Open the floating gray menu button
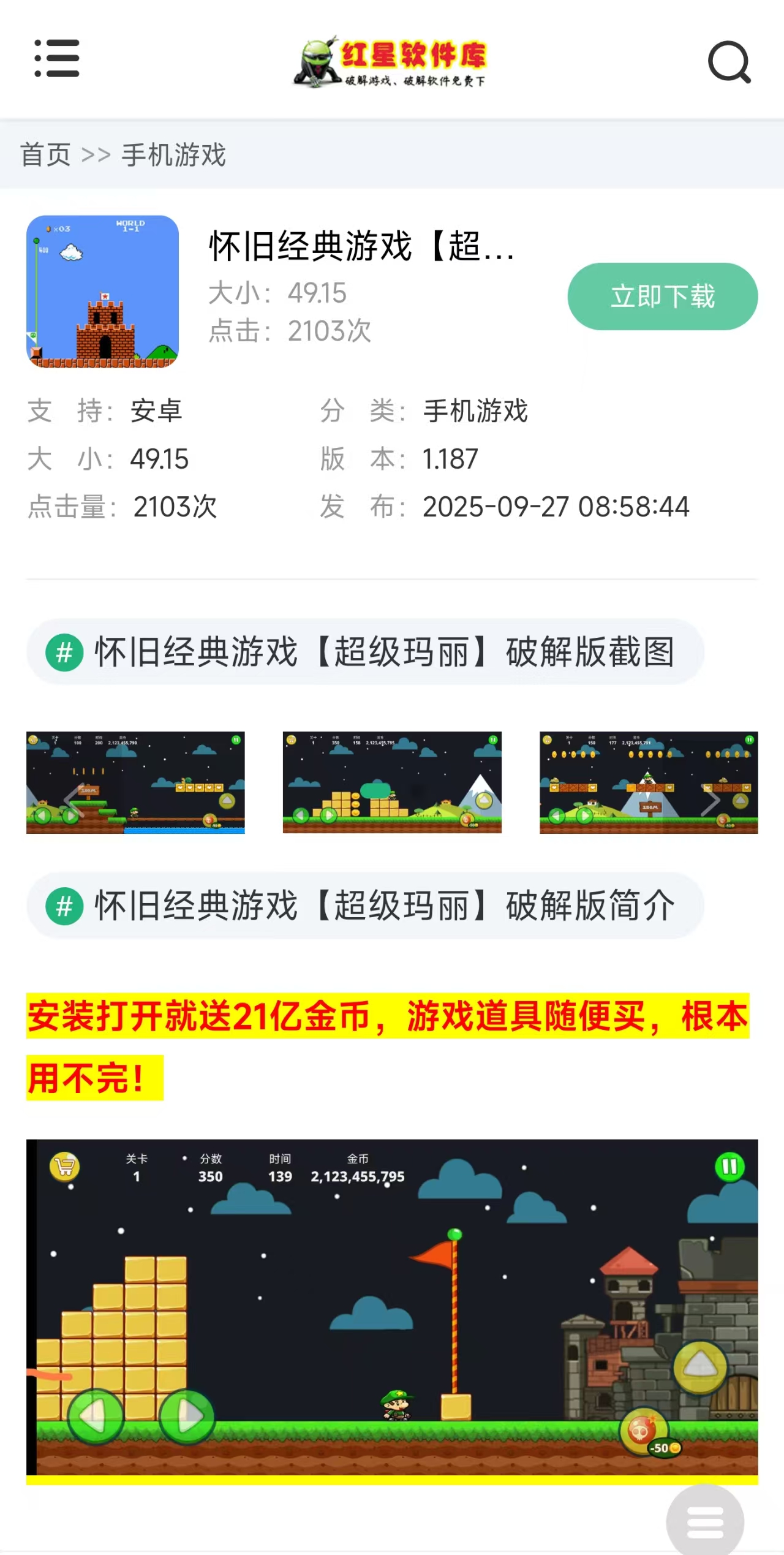 705,1521
